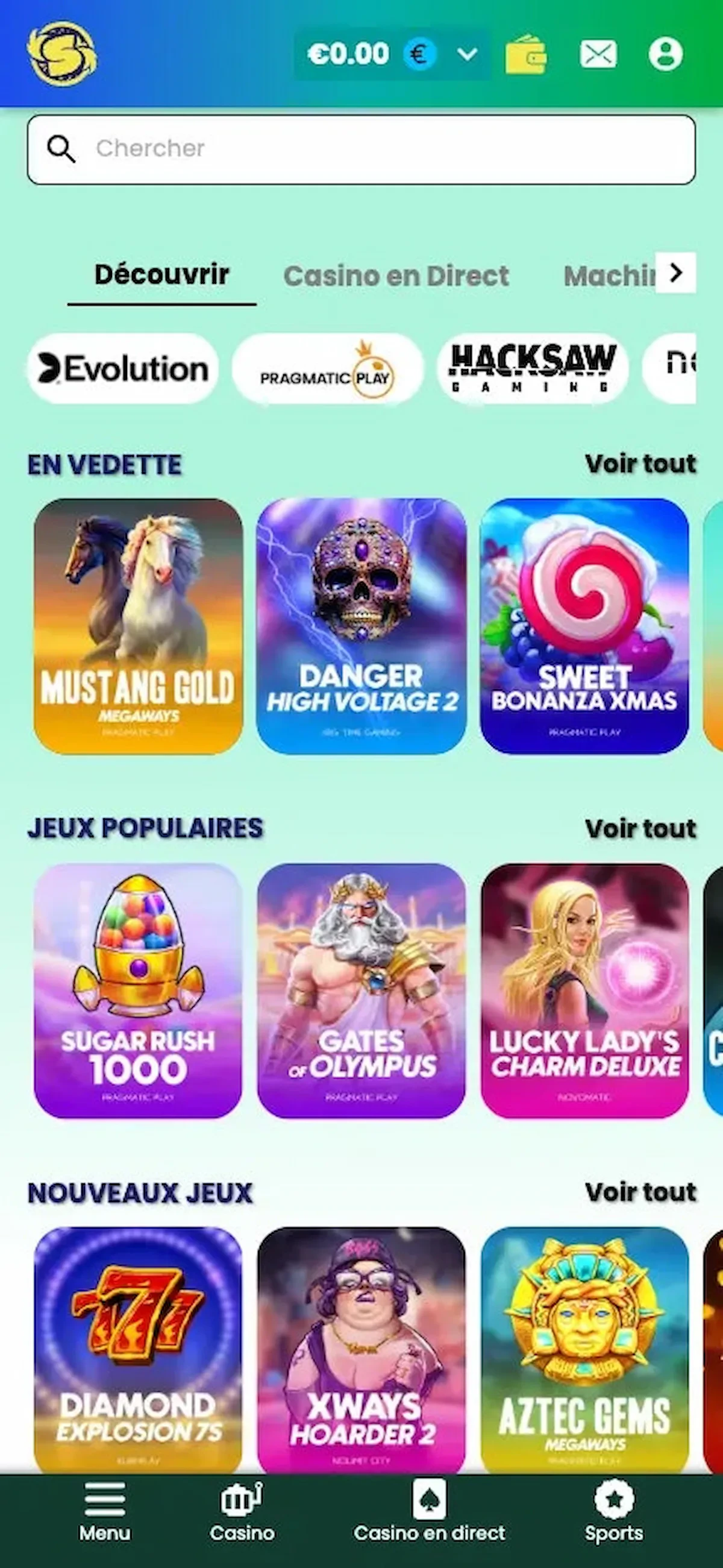This screenshot has width=723, height=1568.
Task: Tap the Chercher search field
Action: [x=361, y=149]
